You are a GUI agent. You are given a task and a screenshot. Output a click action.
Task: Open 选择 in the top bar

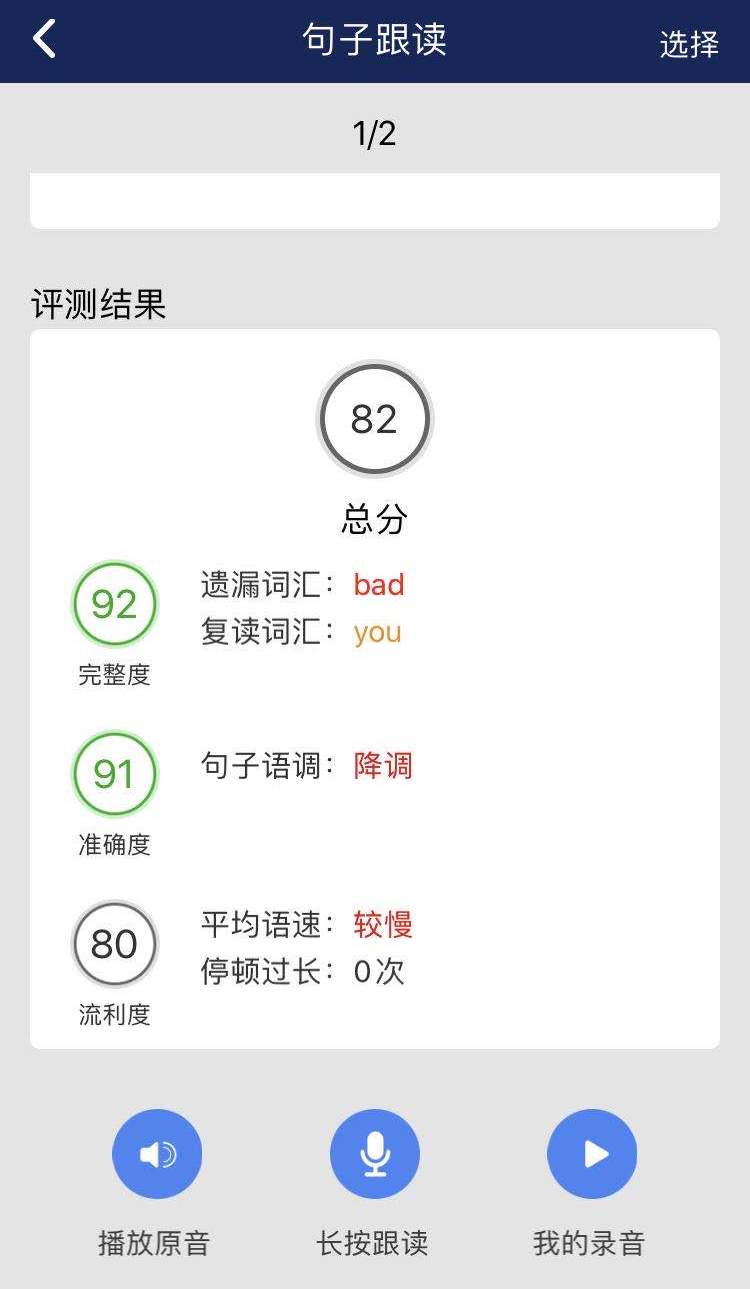point(689,43)
